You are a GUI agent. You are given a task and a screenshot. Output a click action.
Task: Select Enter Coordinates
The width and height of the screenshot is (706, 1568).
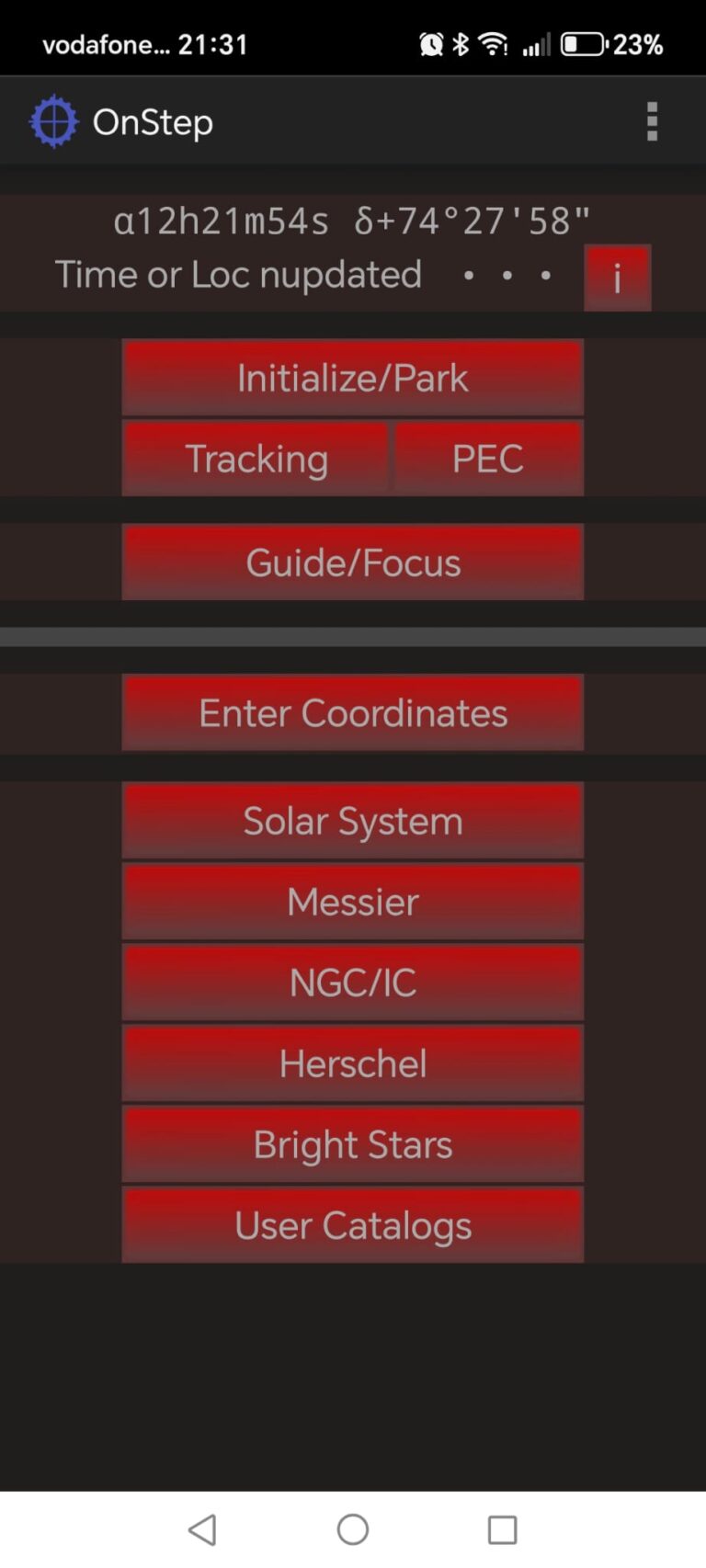click(353, 713)
